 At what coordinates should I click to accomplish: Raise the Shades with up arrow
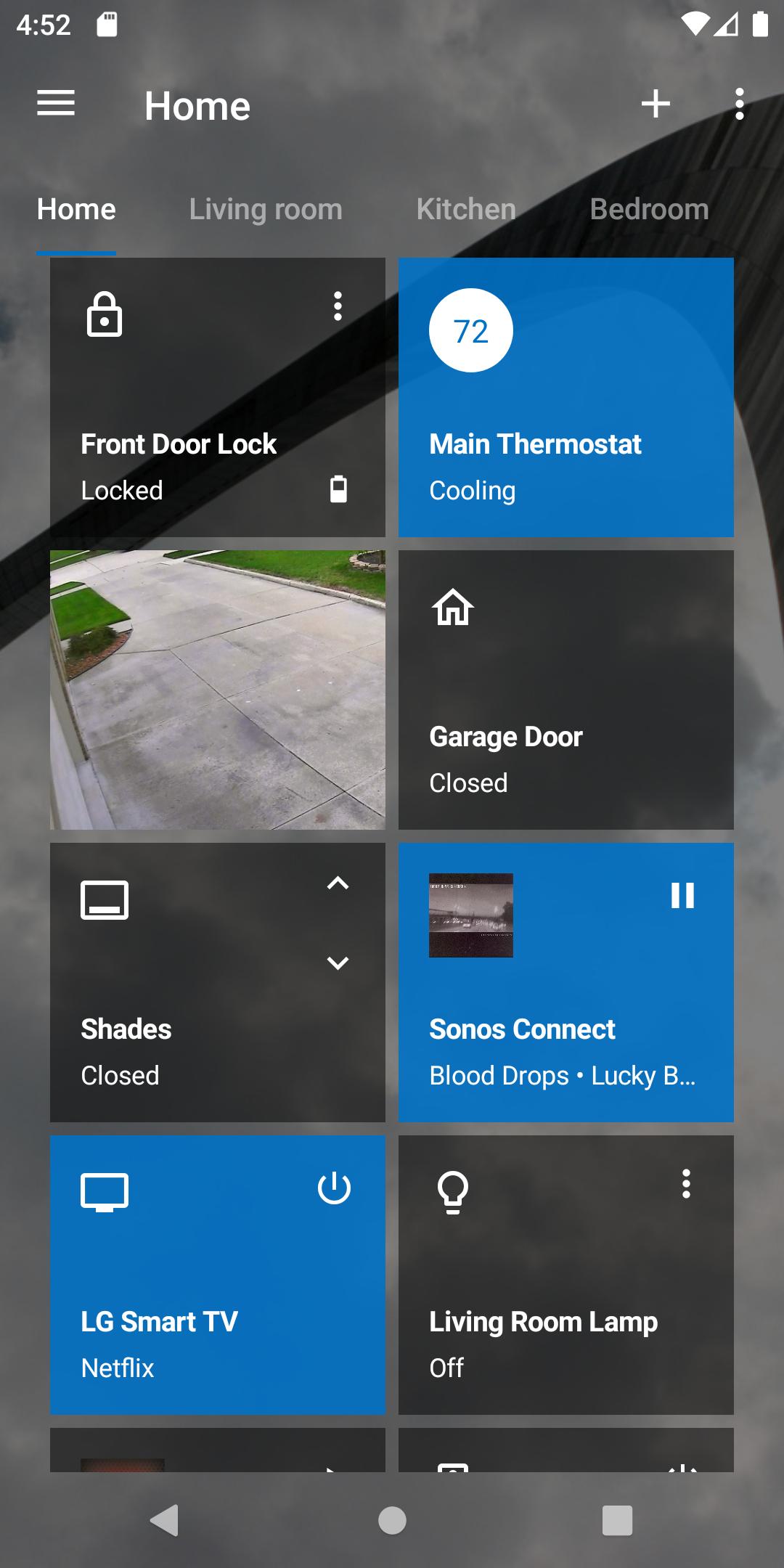point(338,883)
